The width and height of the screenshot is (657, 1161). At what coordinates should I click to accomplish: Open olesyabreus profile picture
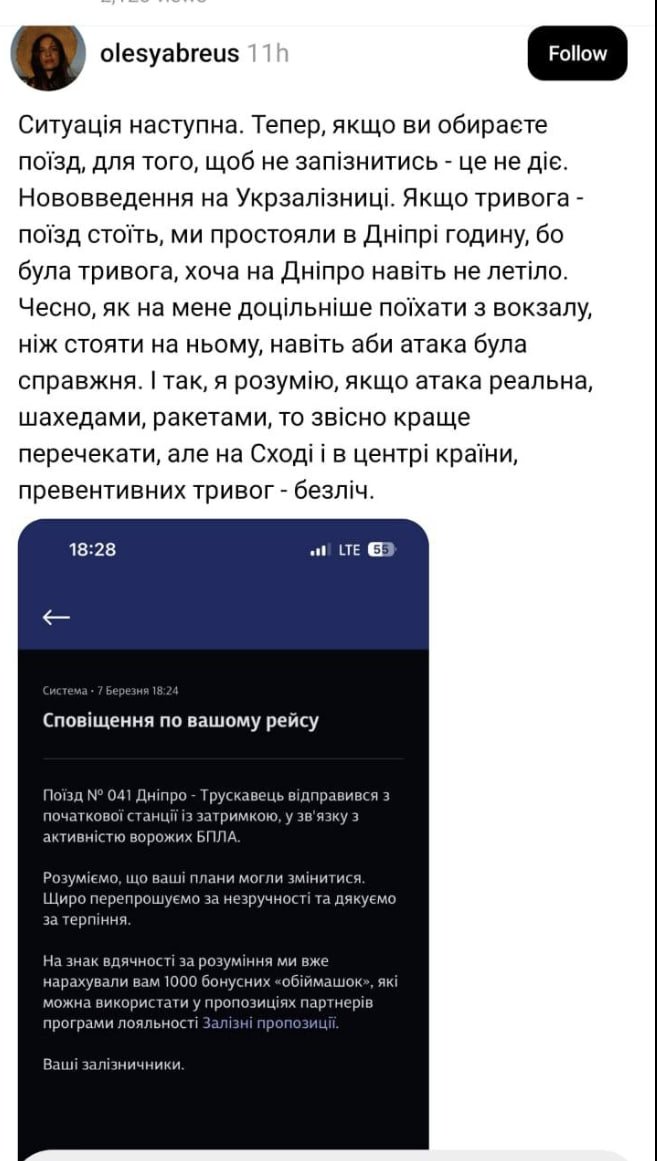[x=47, y=55]
